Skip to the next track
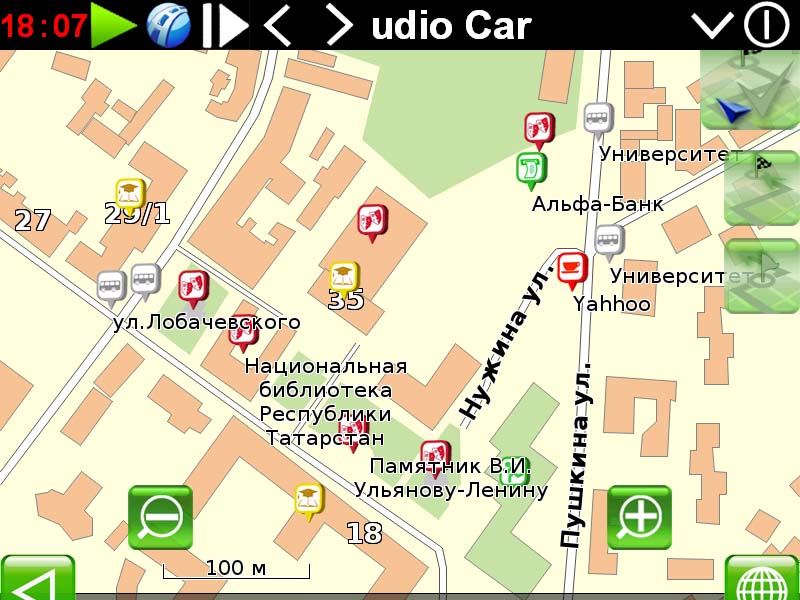800x600 pixels. 339,25
